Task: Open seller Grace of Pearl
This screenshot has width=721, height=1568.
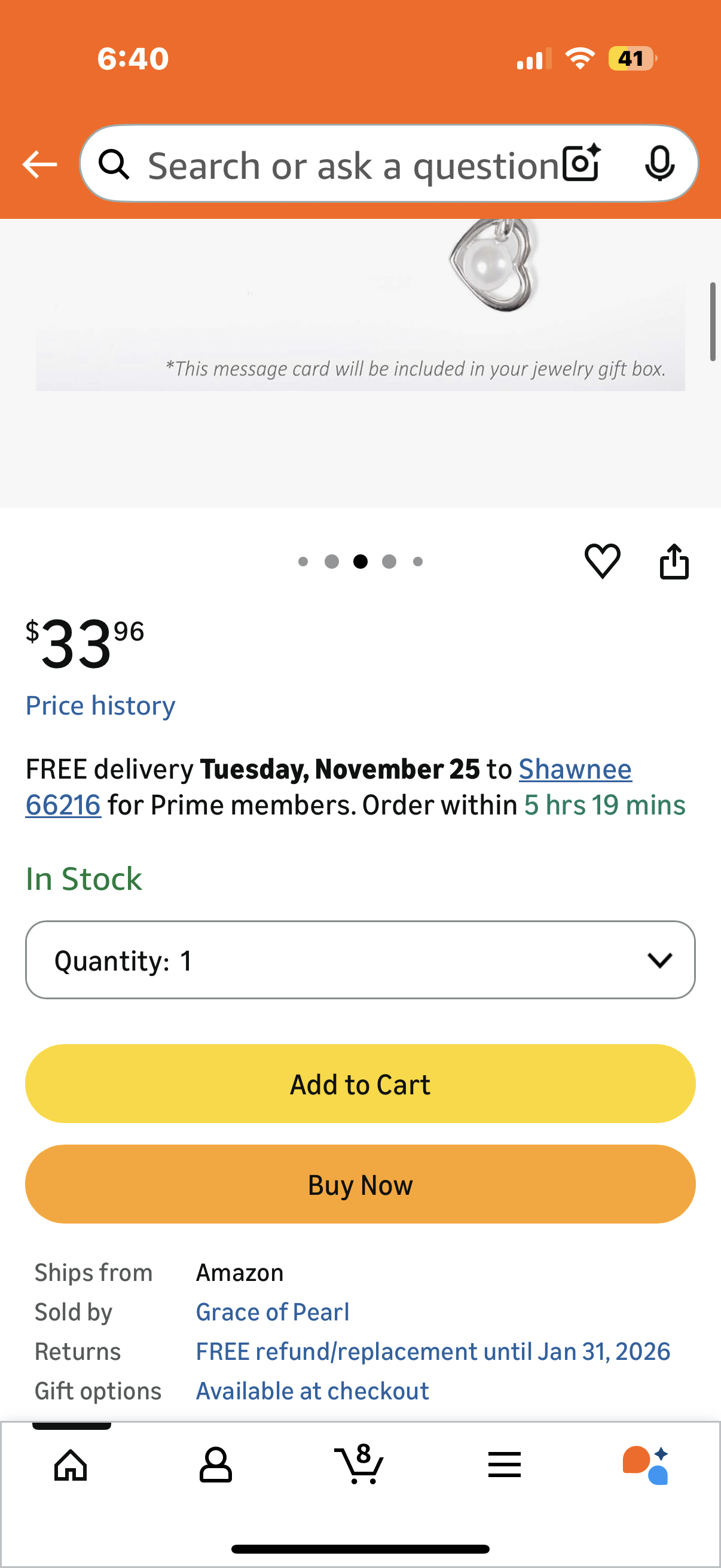Action: 273,1311
